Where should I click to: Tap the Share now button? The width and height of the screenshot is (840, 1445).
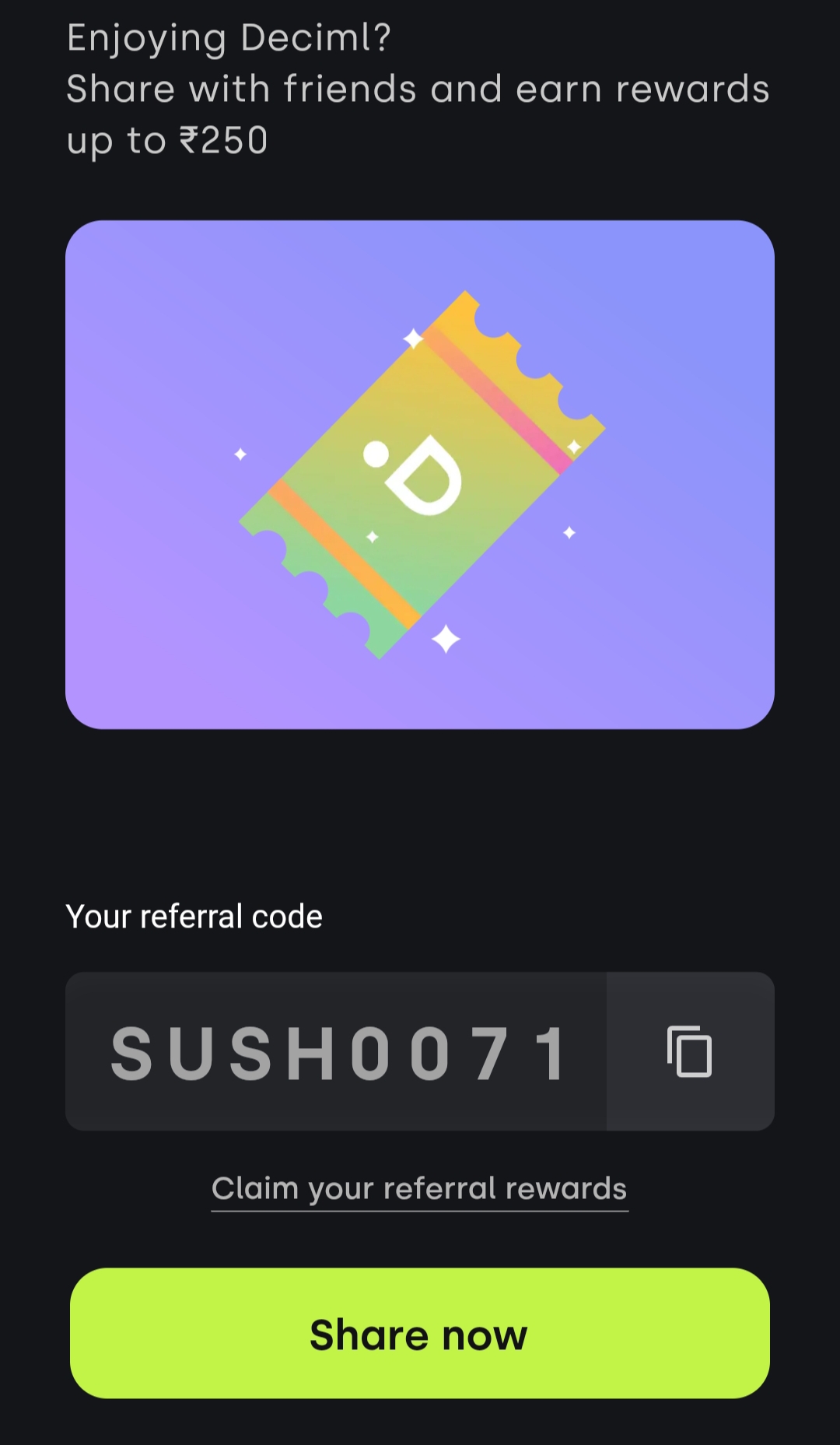[420, 1333]
